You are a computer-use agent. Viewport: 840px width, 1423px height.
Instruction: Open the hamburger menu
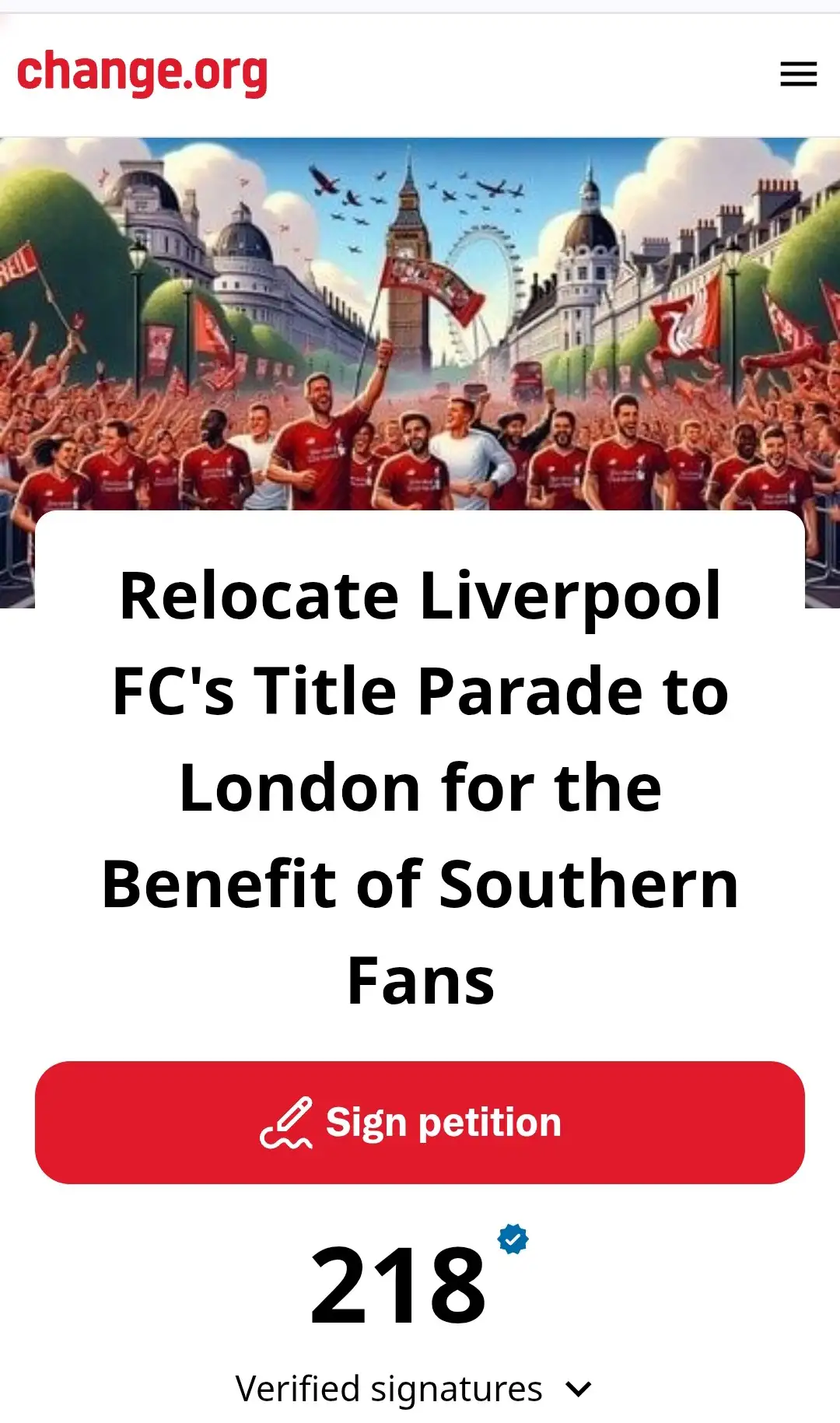tap(798, 74)
